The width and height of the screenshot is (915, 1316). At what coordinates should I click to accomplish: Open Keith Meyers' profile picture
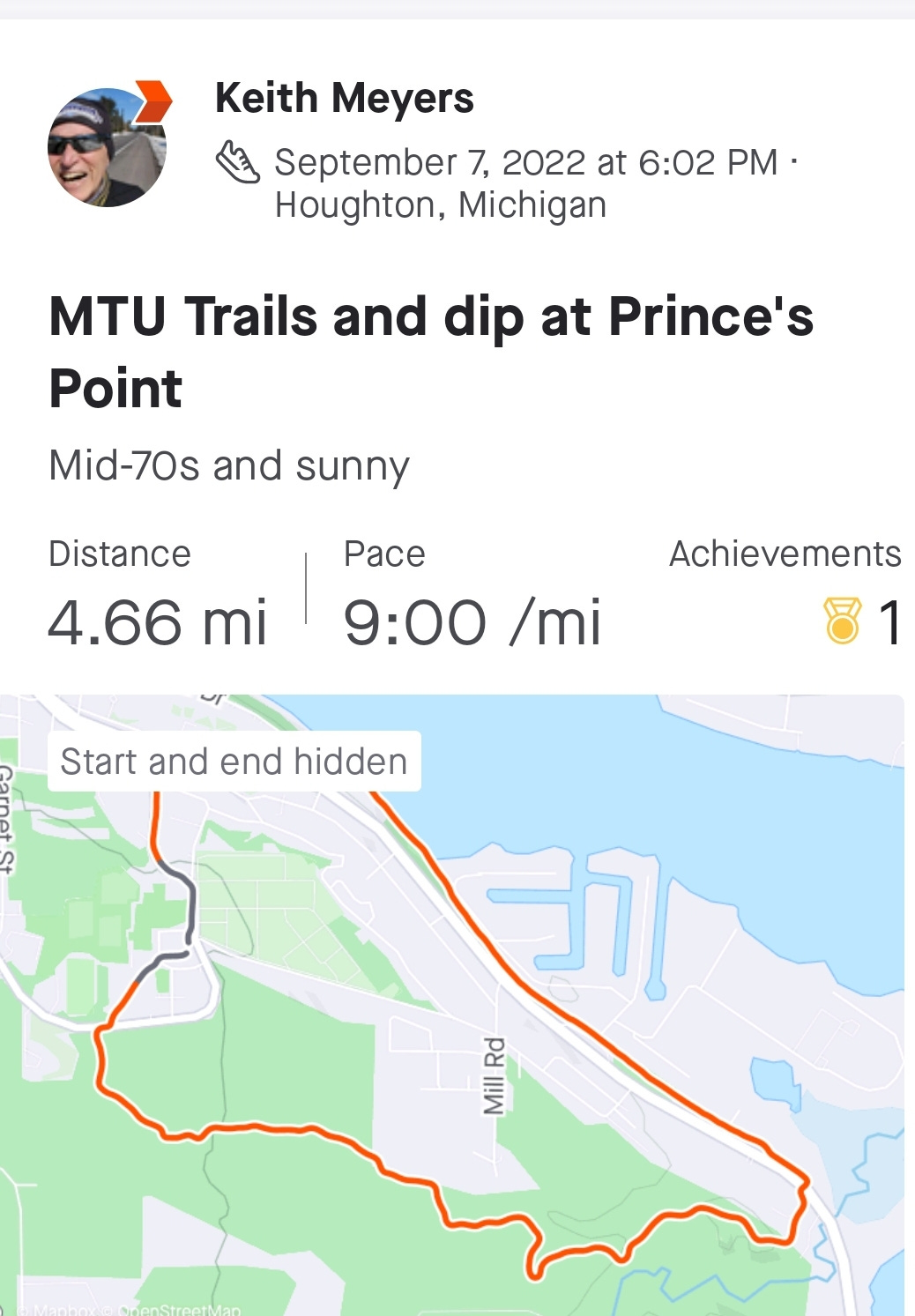coord(107,147)
